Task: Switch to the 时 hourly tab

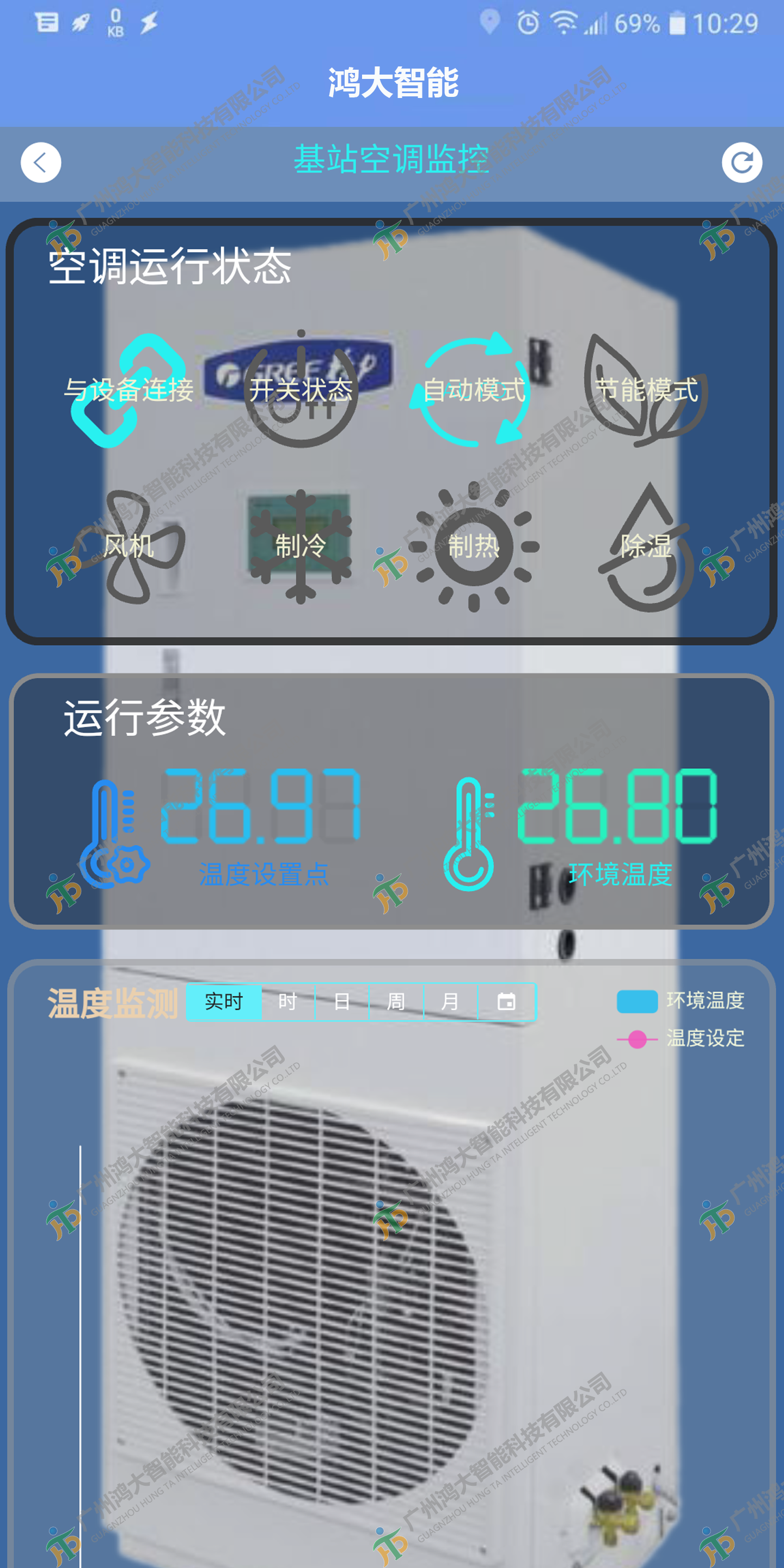Action: 287,1001
